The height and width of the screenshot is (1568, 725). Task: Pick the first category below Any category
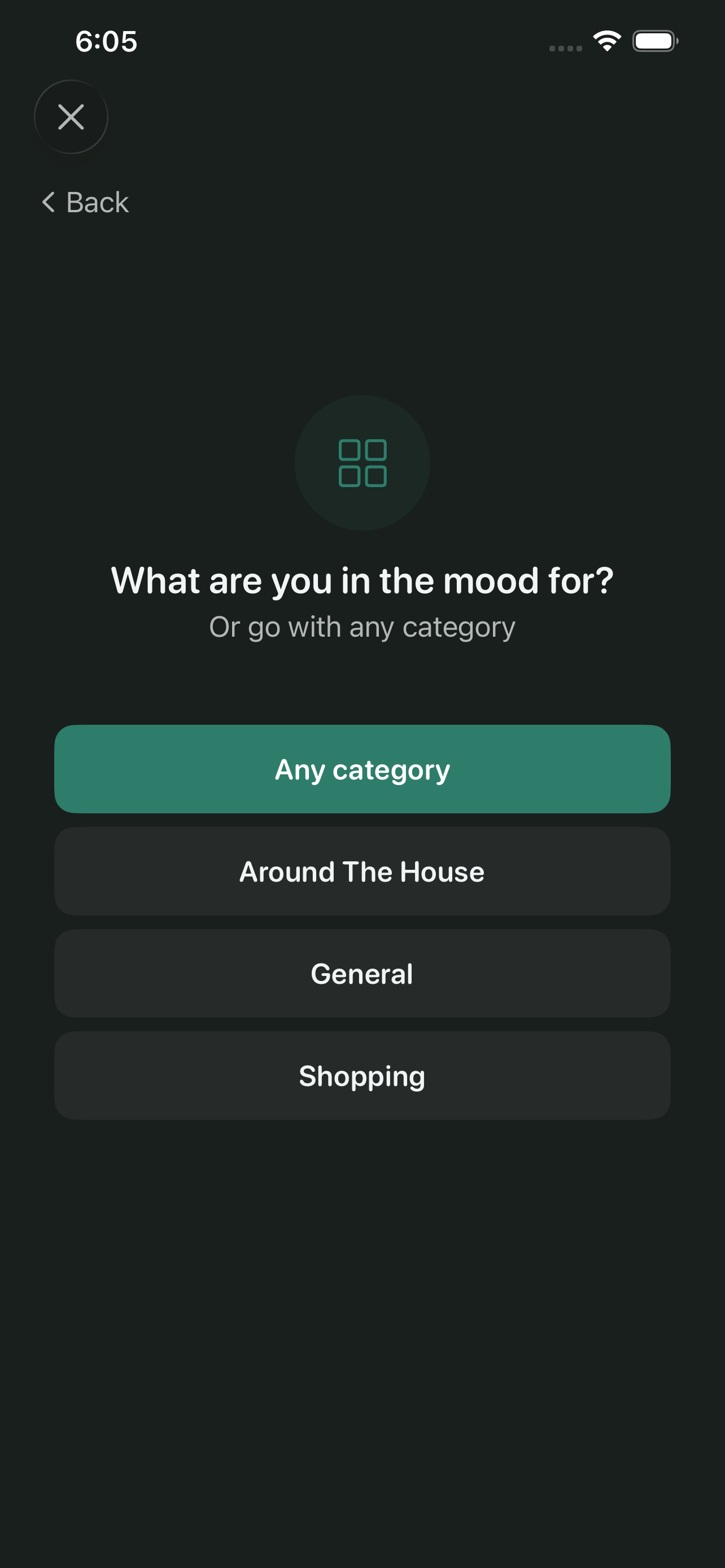click(x=361, y=871)
